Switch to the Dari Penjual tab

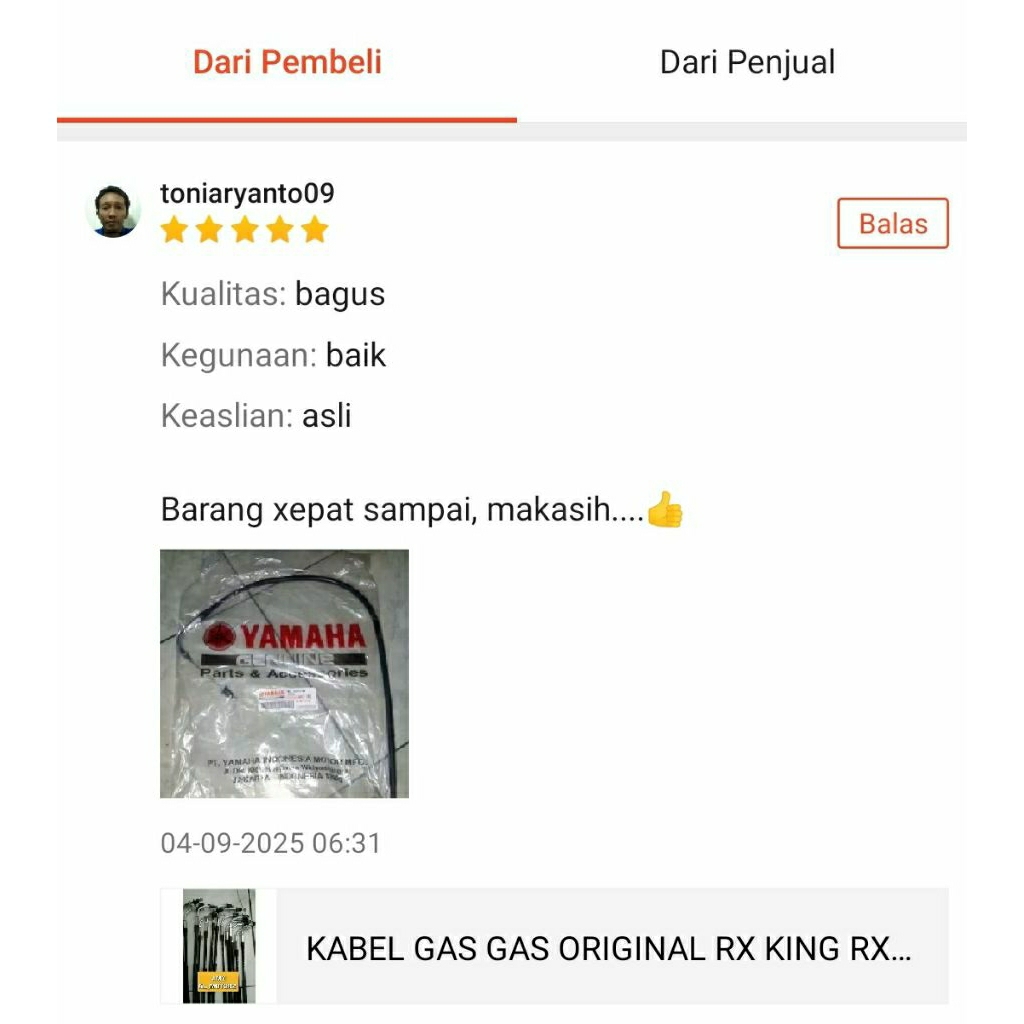click(x=747, y=62)
